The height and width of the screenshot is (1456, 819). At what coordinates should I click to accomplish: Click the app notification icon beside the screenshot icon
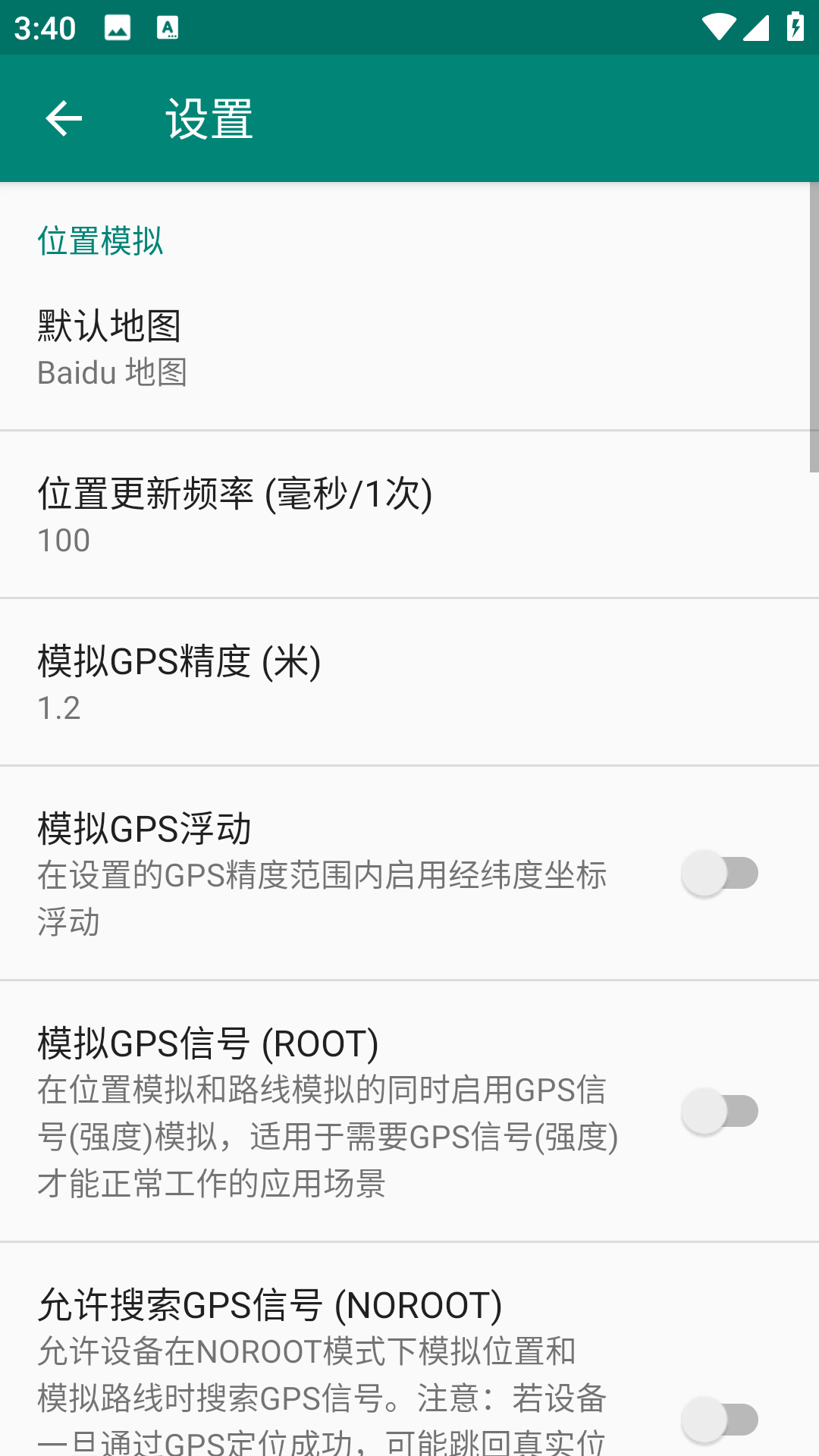pos(168,29)
